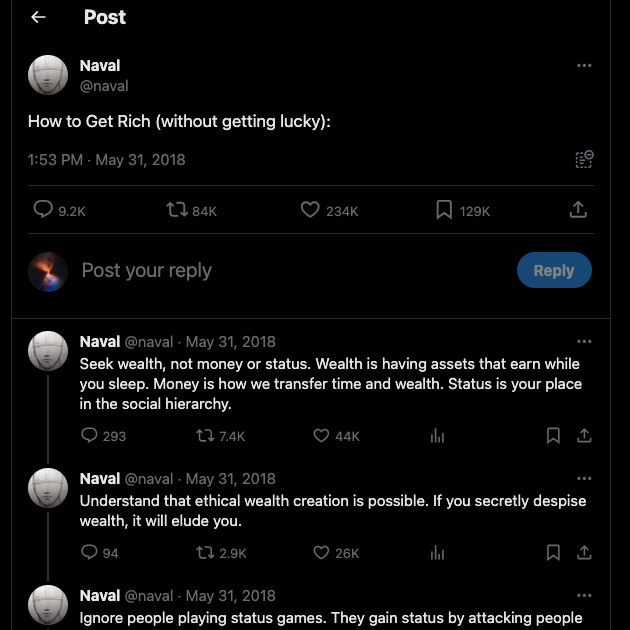Like the 'ethical wealth creation' reply
The width and height of the screenshot is (630, 630).
(x=321, y=552)
